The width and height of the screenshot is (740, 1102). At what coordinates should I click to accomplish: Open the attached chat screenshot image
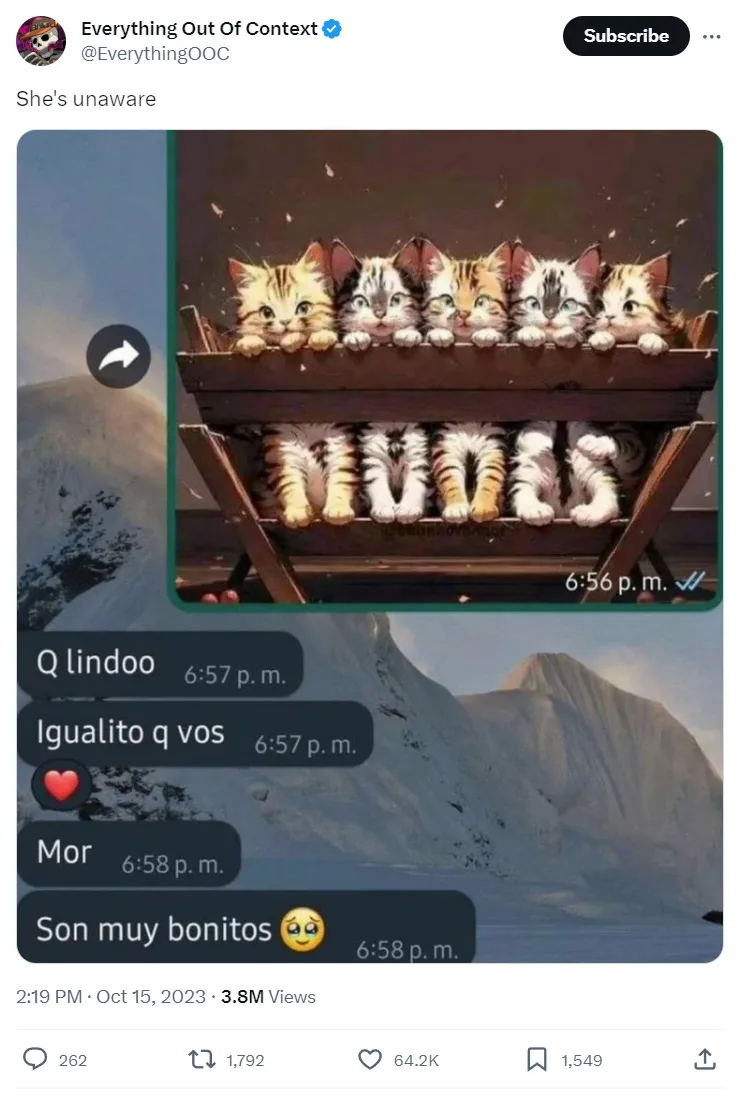[369, 546]
